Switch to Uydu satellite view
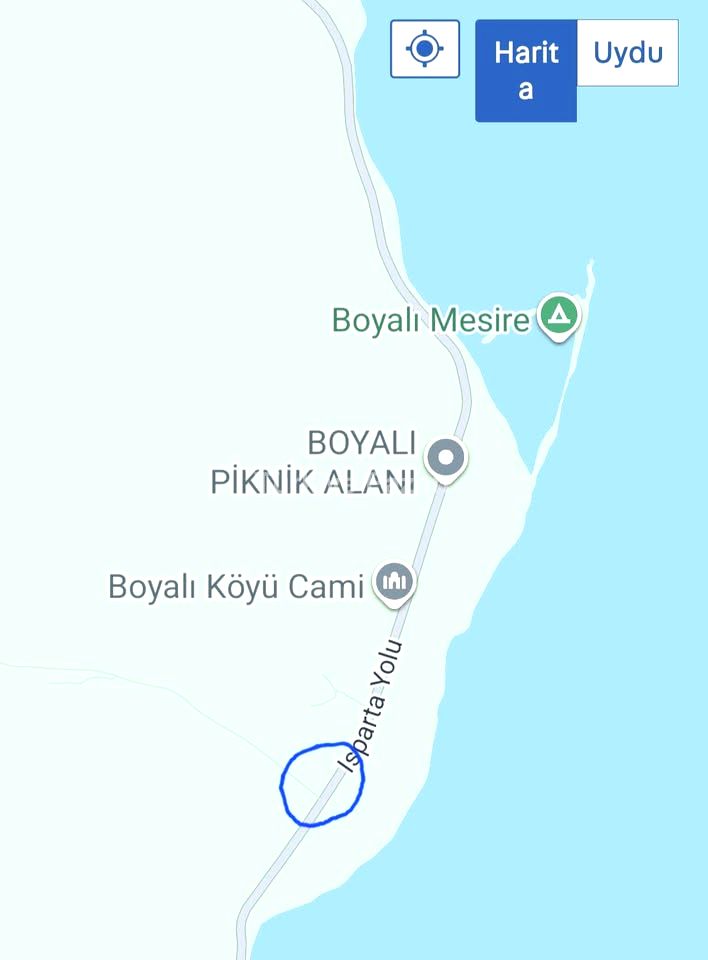The height and width of the screenshot is (960, 708). 627,53
